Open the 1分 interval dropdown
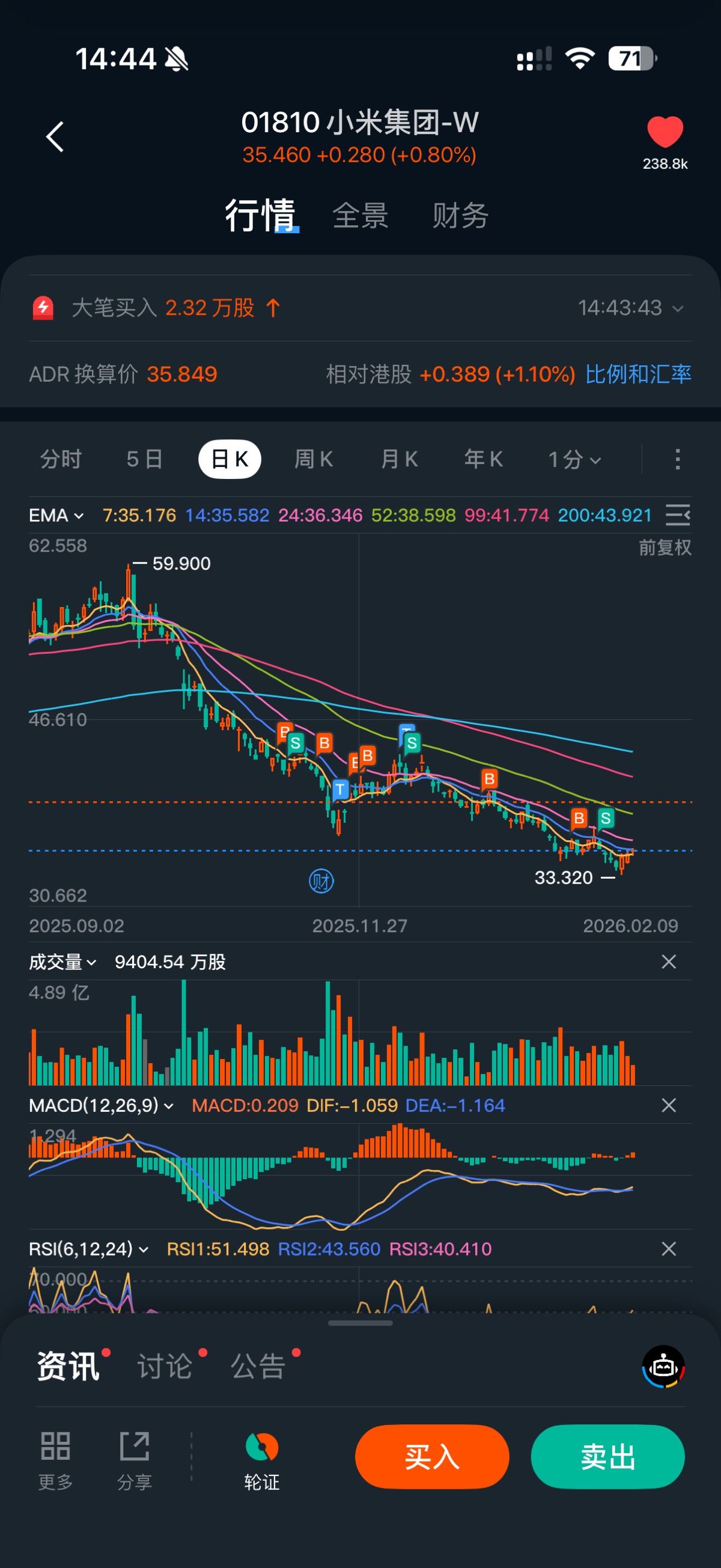Screen dimensions: 721x1568 tap(574, 460)
